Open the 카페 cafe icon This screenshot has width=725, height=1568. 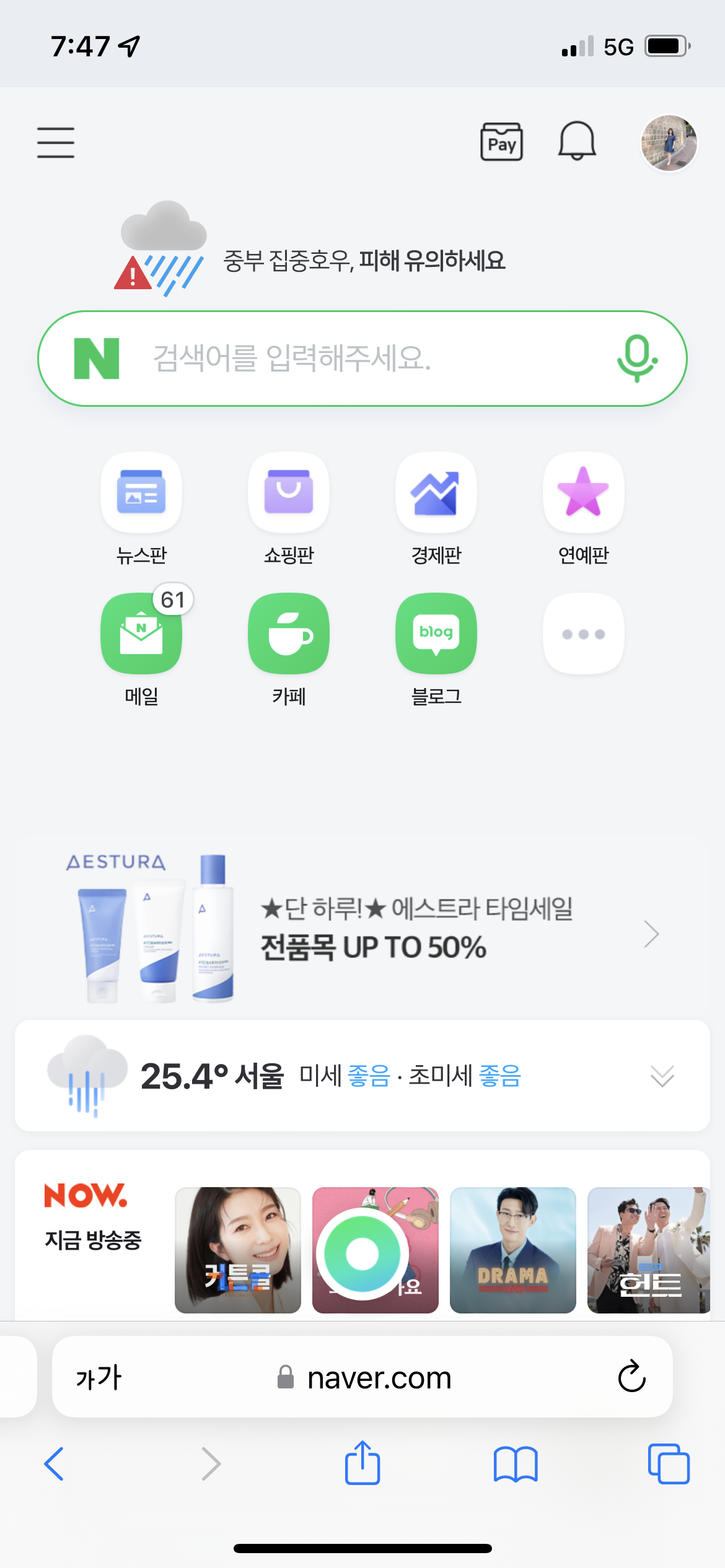click(x=289, y=633)
